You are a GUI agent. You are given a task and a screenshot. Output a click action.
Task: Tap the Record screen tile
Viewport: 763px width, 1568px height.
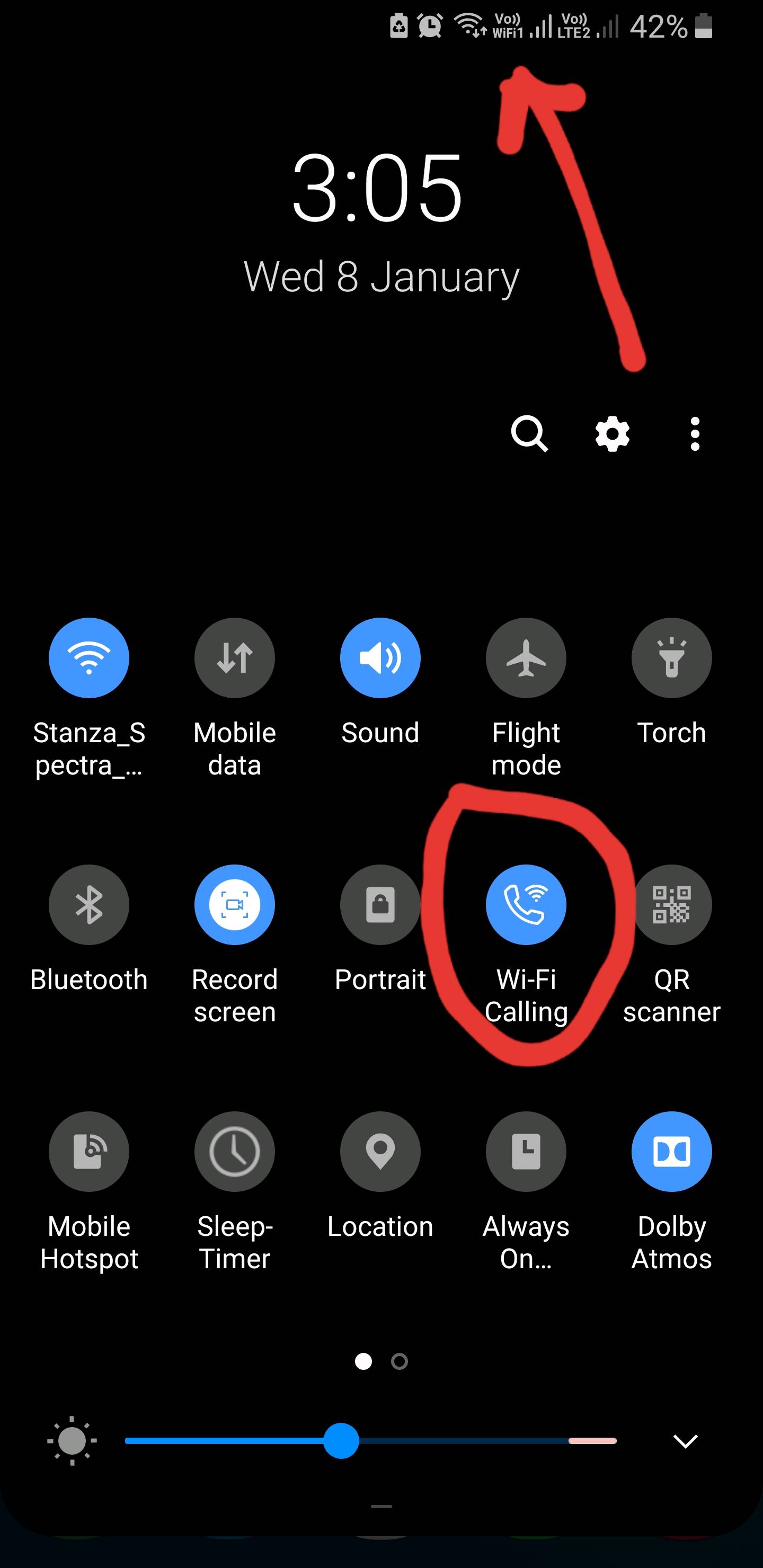point(234,905)
